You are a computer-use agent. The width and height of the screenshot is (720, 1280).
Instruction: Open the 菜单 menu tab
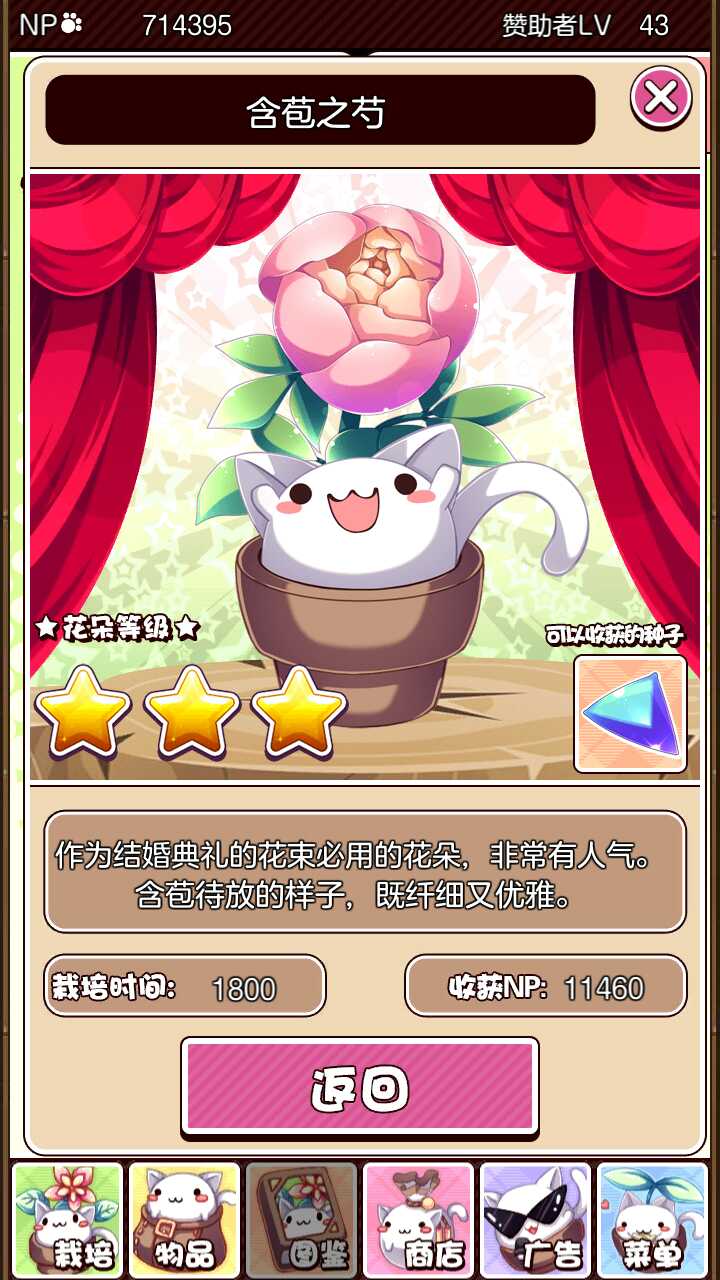point(651,1218)
